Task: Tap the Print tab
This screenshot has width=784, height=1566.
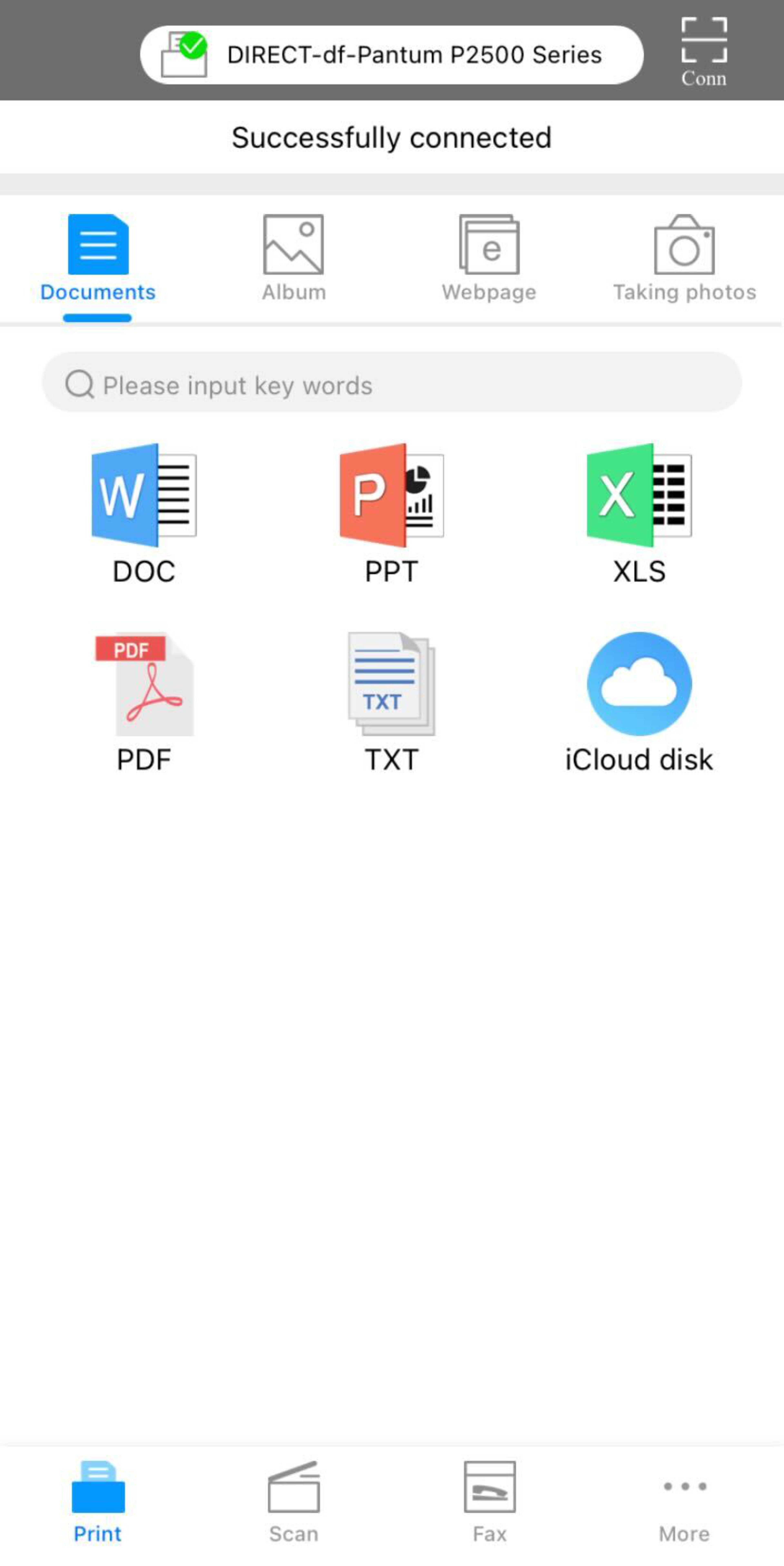Action: pos(98,1502)
